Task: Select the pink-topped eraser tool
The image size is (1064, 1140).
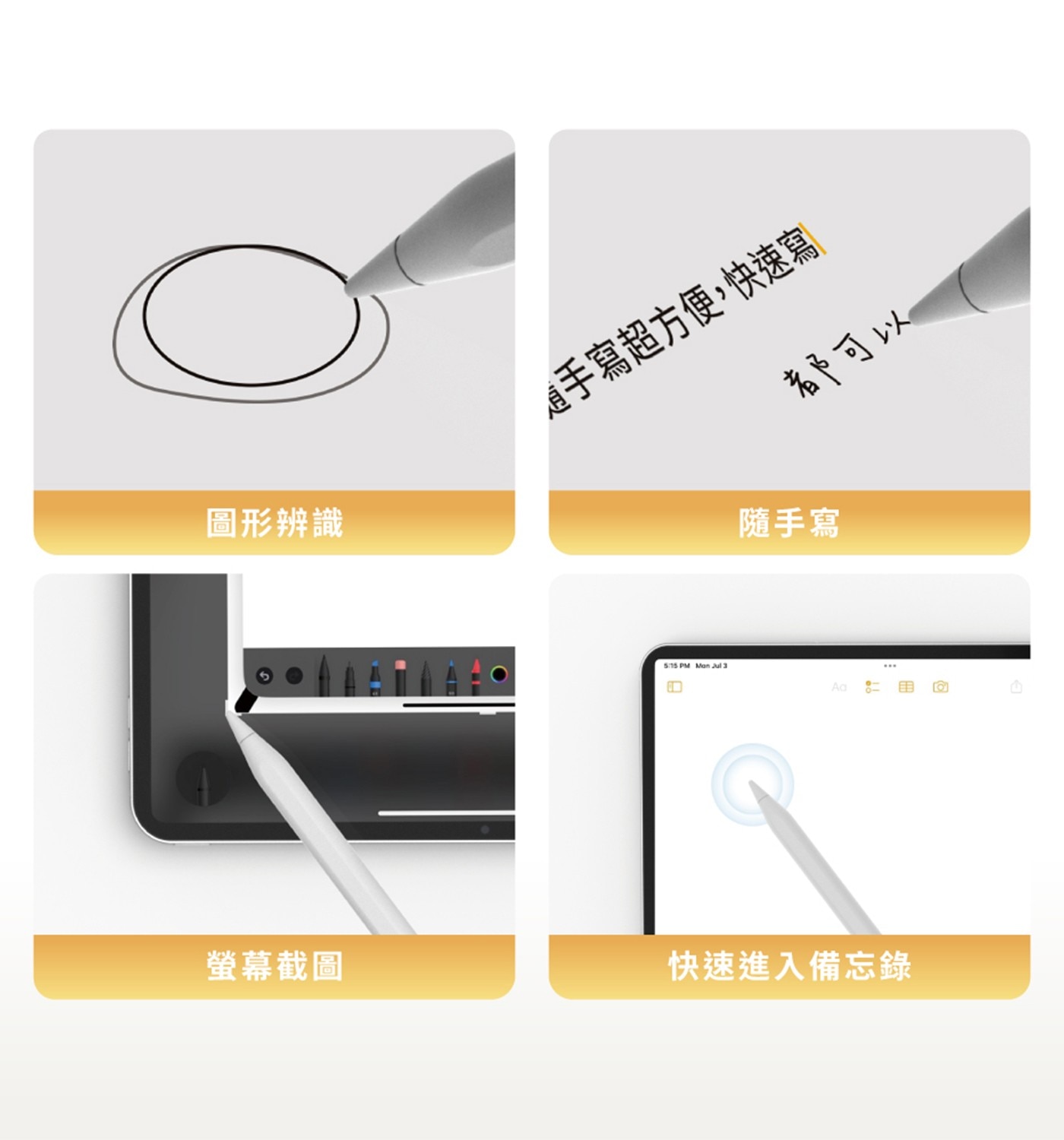Action: (x=401, y=675)
